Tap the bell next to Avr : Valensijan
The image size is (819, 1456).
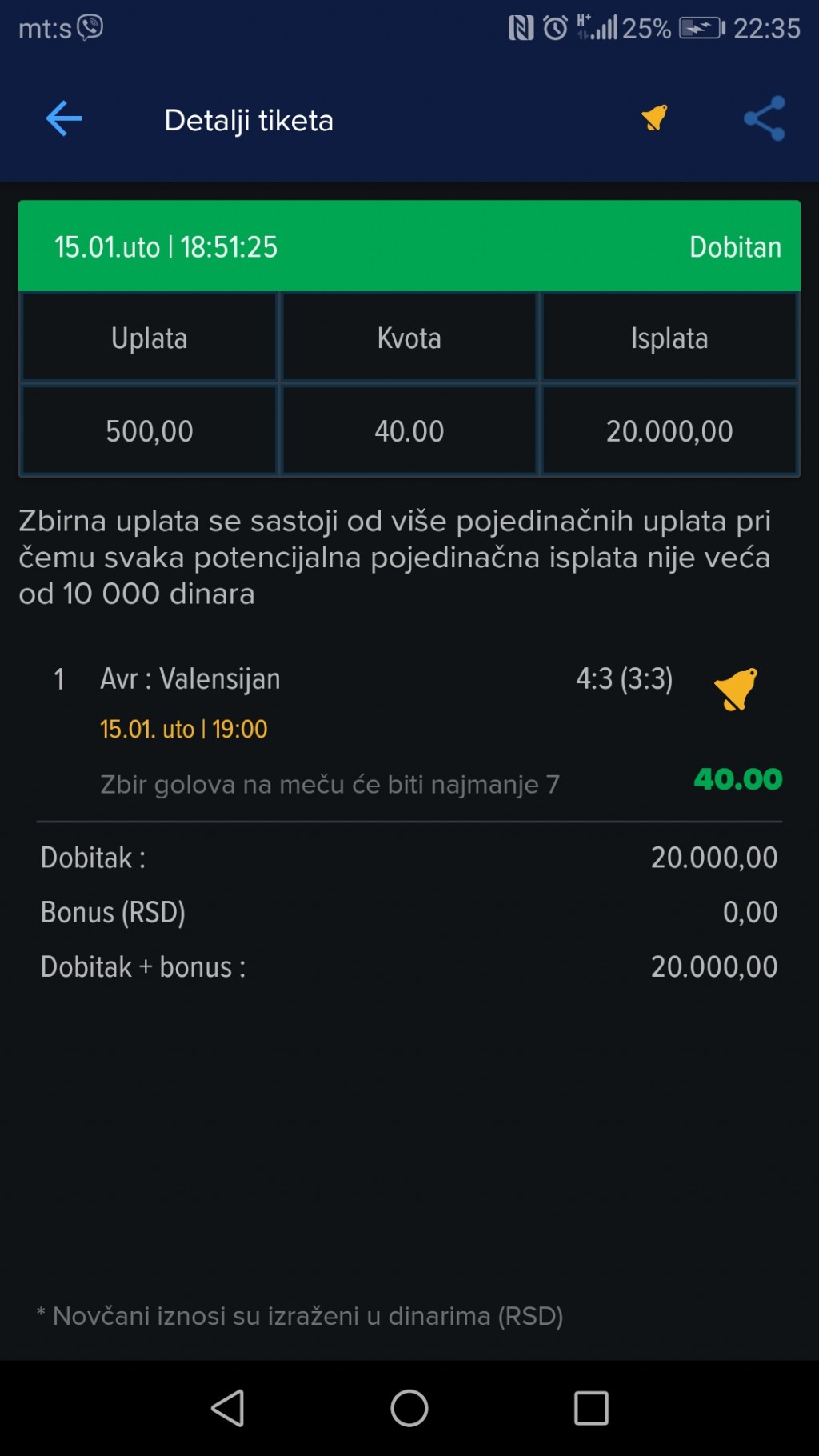click(x=736, y=689)
